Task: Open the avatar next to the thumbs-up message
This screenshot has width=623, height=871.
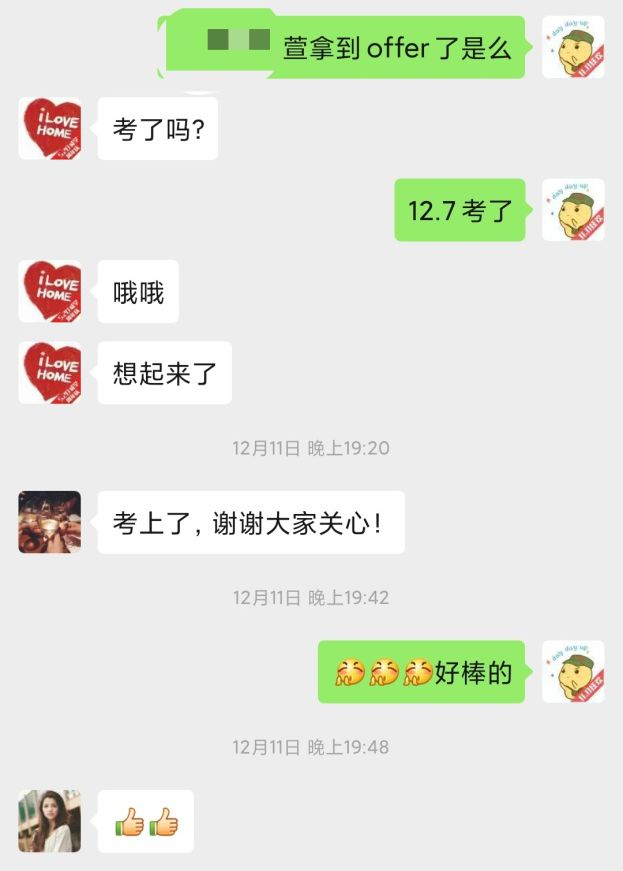Action: click(49, 821)
